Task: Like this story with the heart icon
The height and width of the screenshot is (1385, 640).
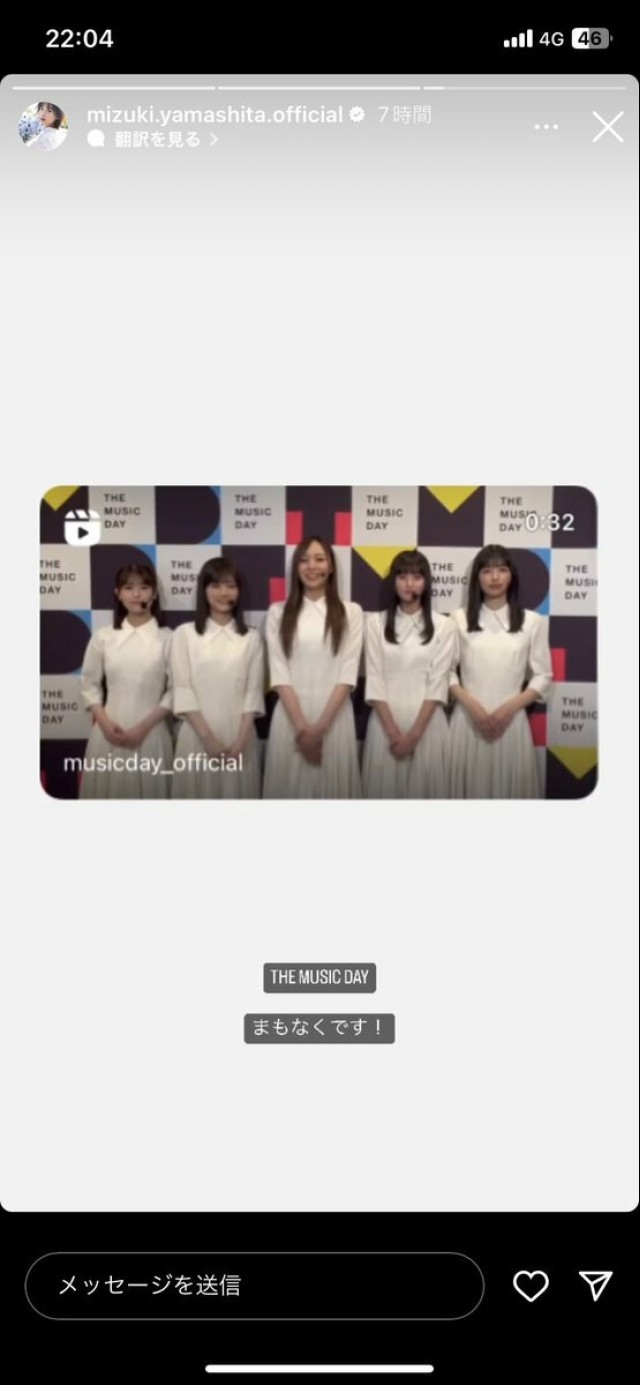Action: [x=530, y=1286]
